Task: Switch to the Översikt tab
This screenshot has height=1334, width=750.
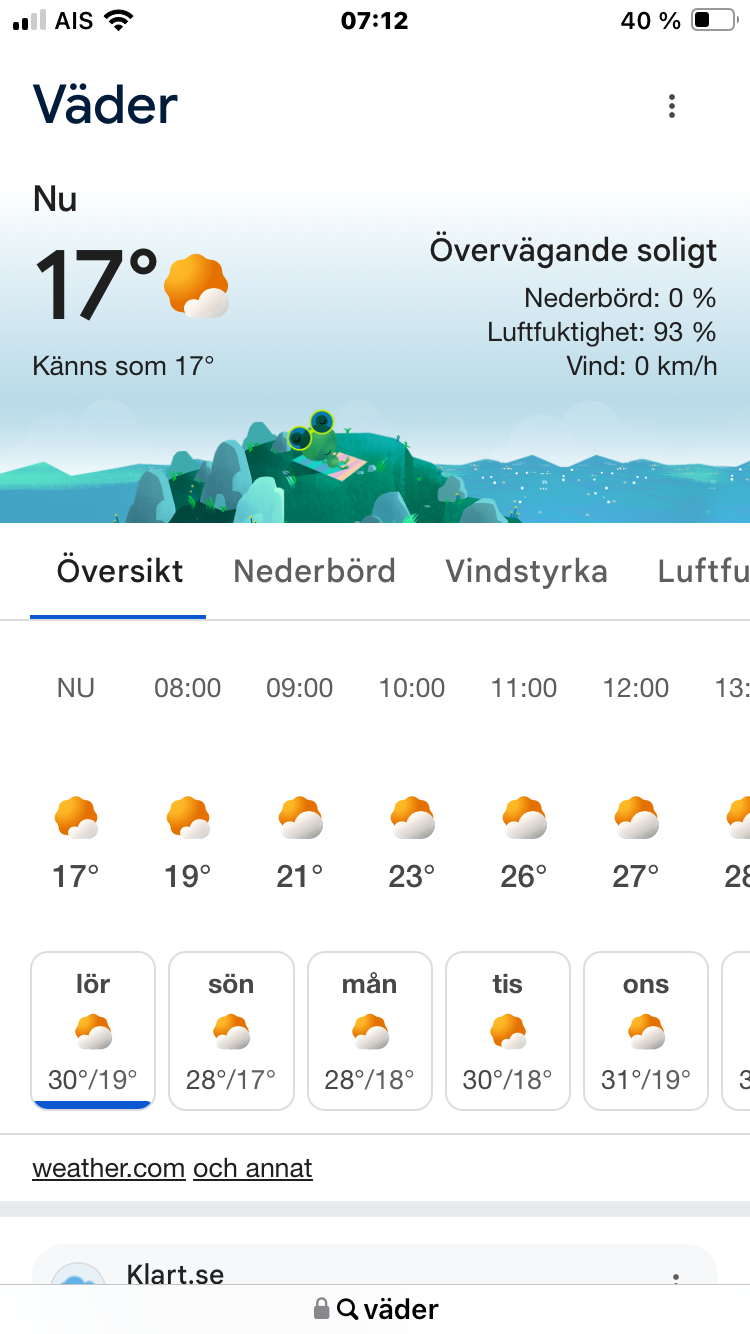Action: click(x=119, y=571)
